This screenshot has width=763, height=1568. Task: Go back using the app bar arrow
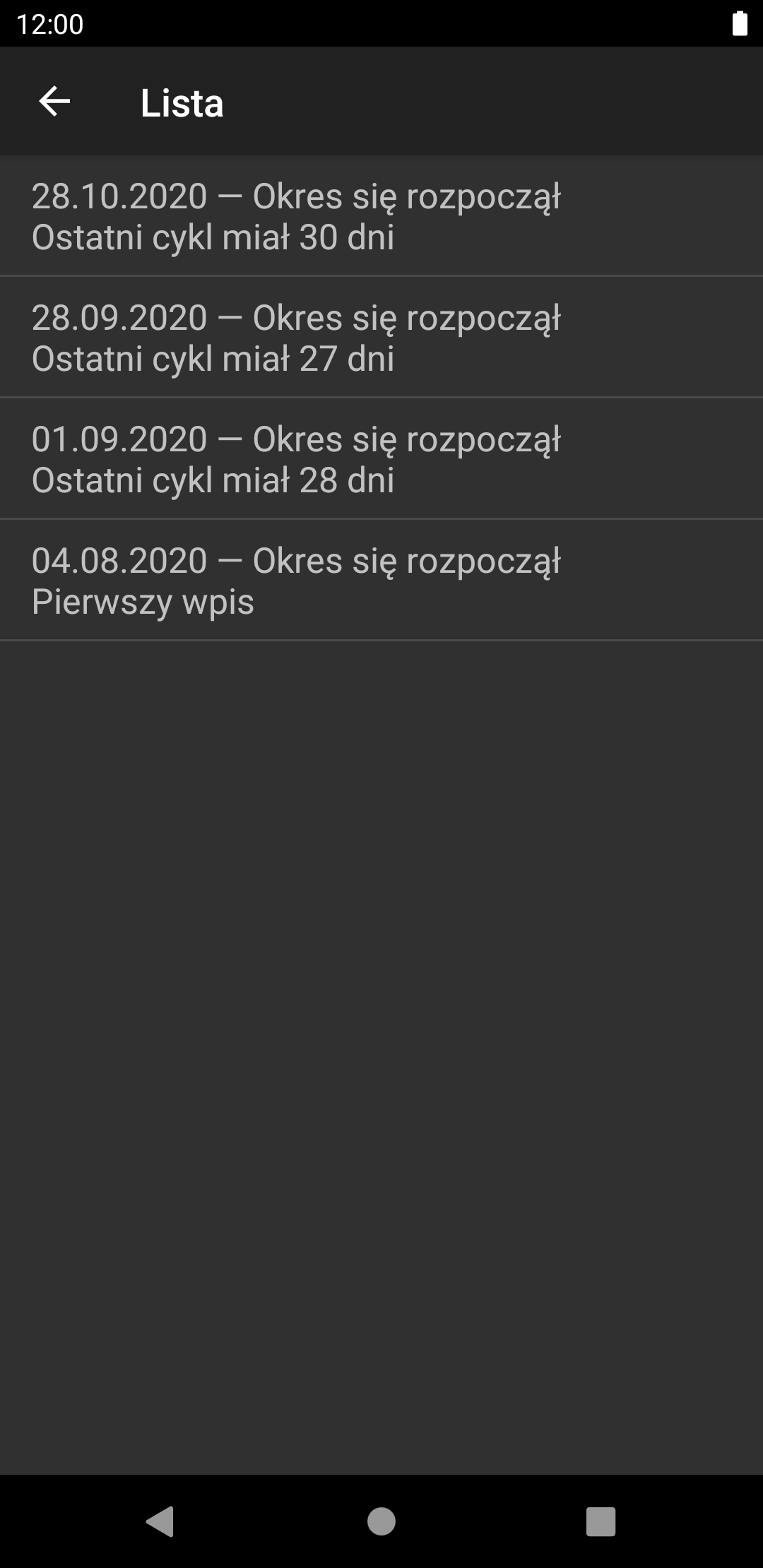54,102
